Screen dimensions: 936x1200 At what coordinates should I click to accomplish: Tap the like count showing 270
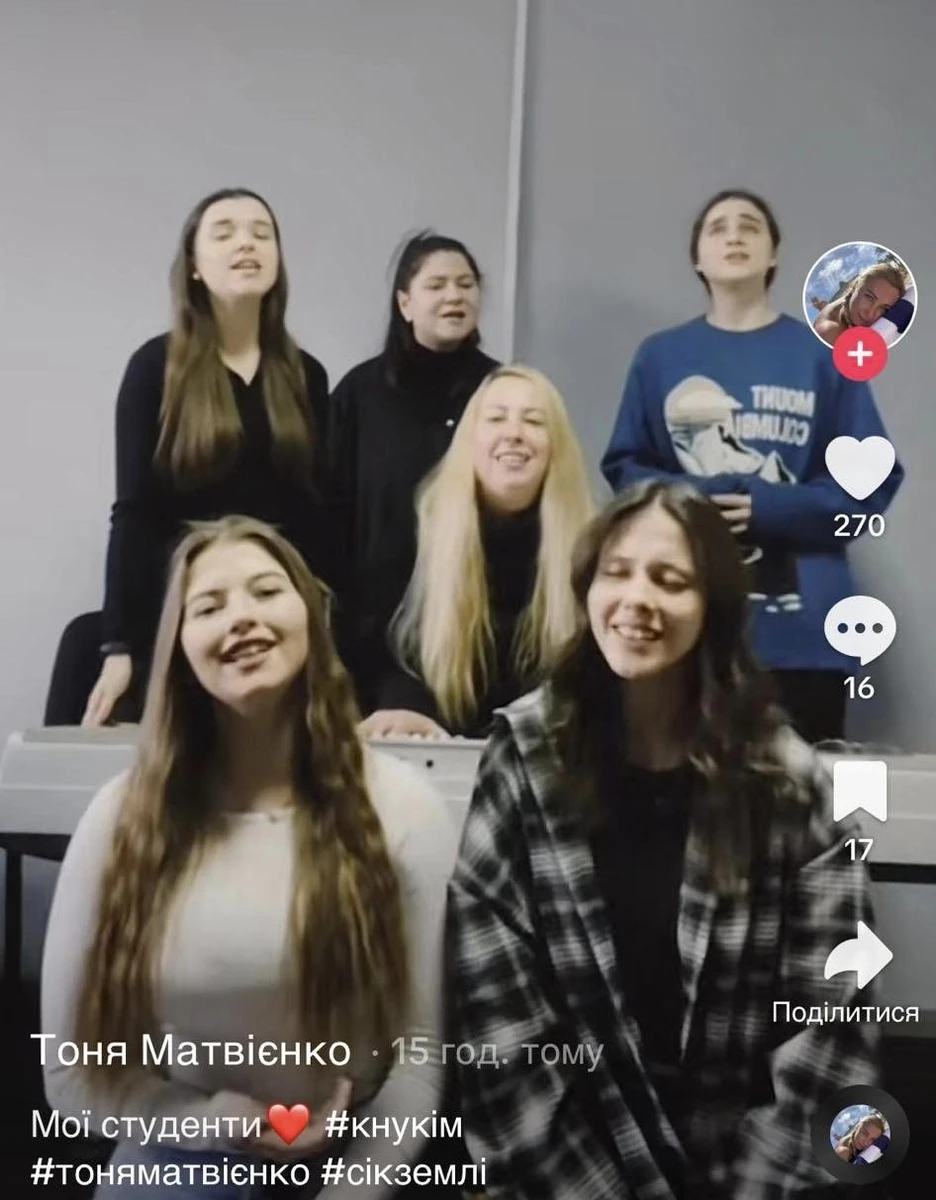click(x=862, y=521)
